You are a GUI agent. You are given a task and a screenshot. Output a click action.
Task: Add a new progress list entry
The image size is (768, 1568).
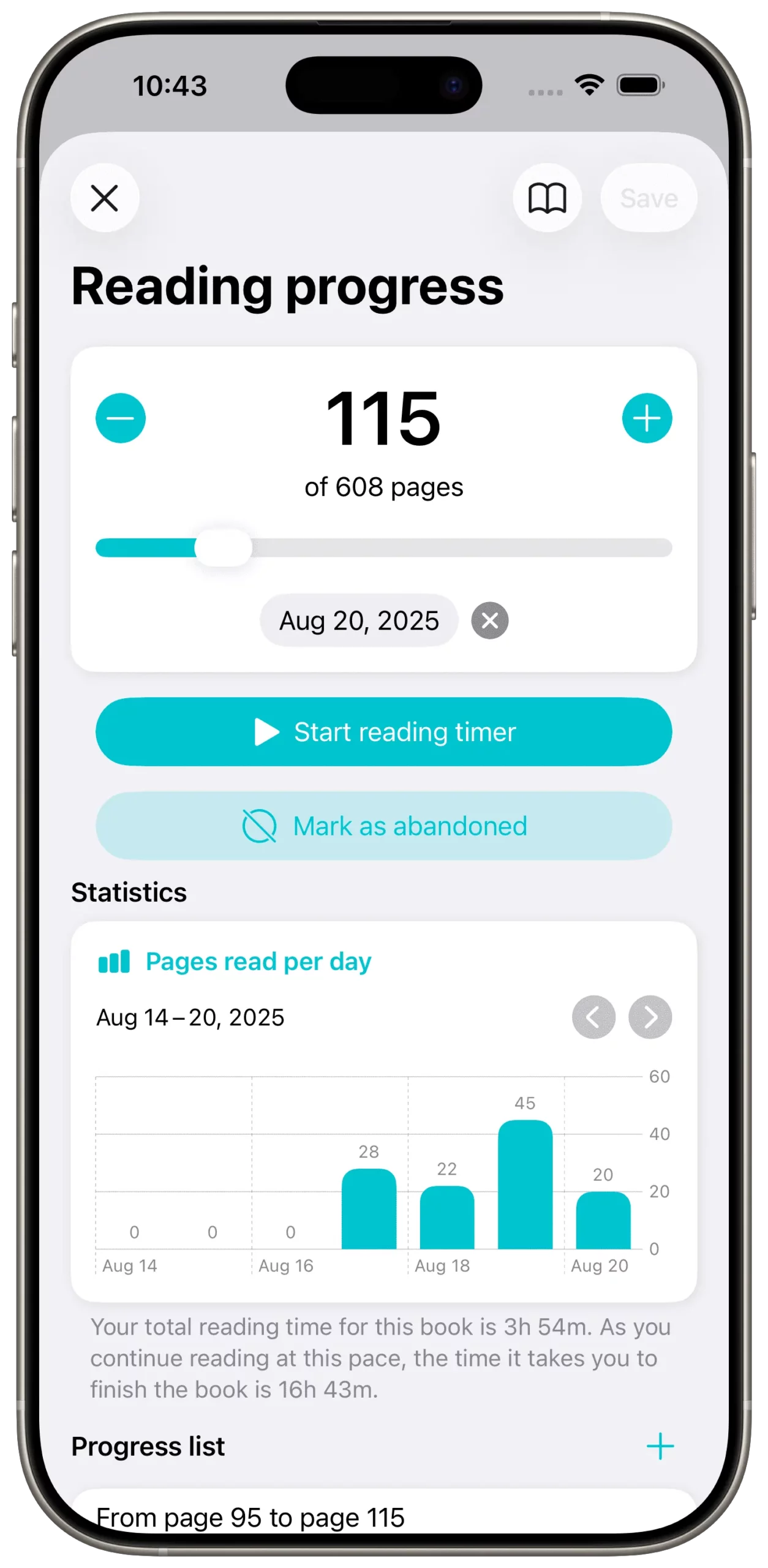[x=660, y=1446]
